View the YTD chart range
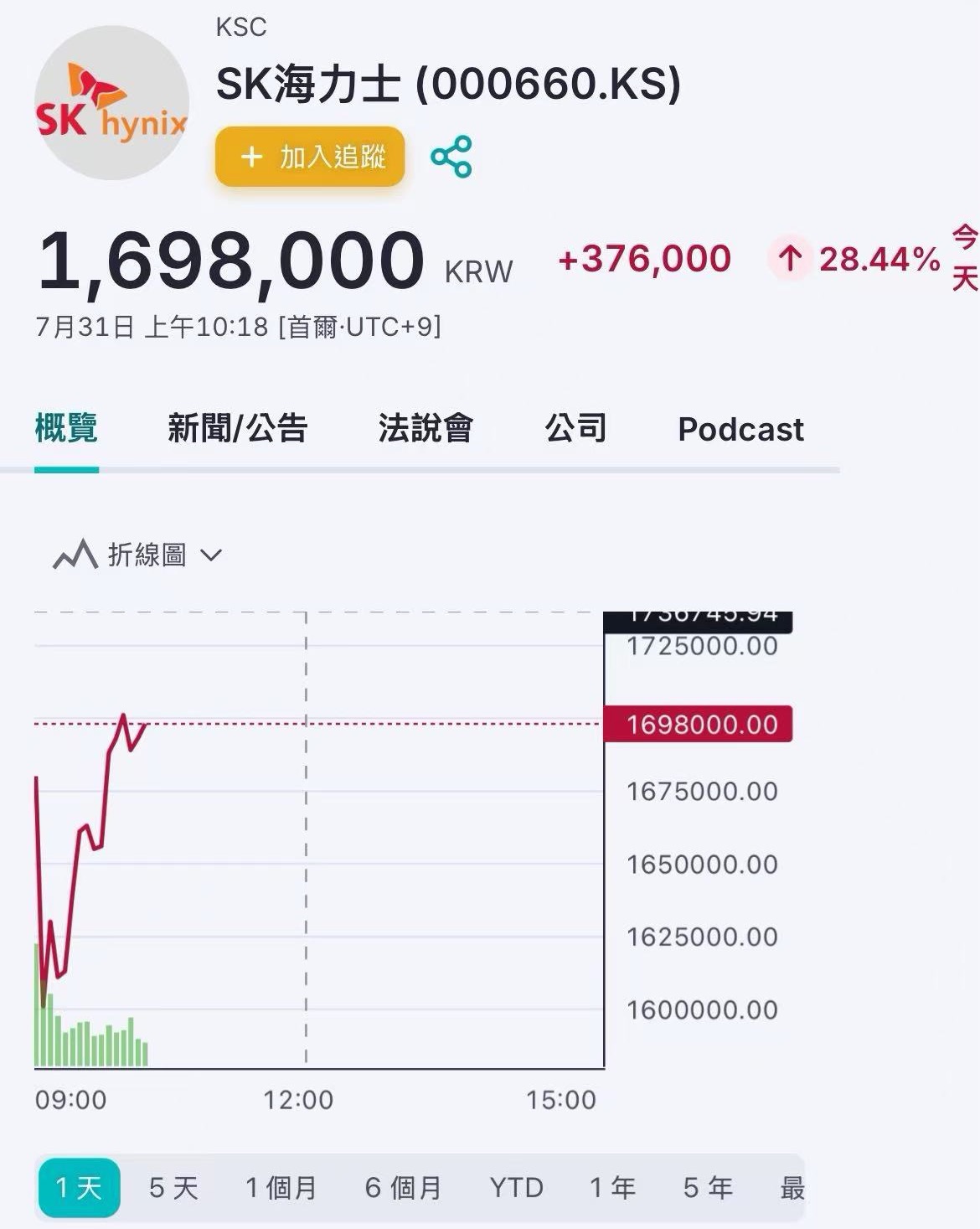The width and height of the screenshot is (980, 1229). point(517,1187)
